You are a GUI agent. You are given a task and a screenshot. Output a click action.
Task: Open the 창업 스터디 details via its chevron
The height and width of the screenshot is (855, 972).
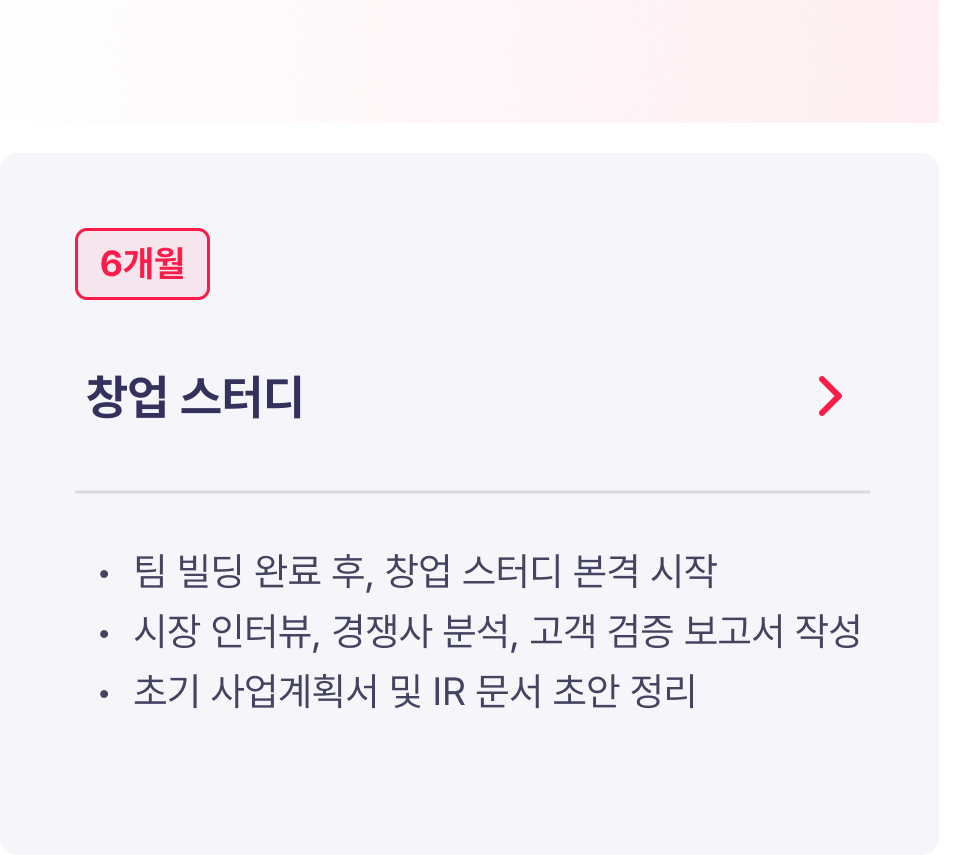tap(830, 397)
